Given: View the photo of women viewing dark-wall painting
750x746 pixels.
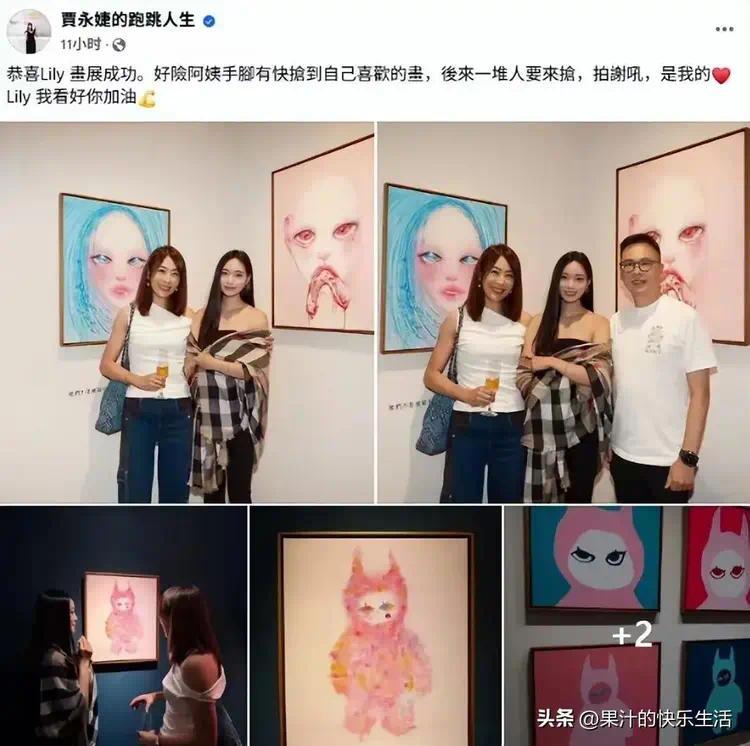Looking at the screenshot, I should click(x=123, y=626).
